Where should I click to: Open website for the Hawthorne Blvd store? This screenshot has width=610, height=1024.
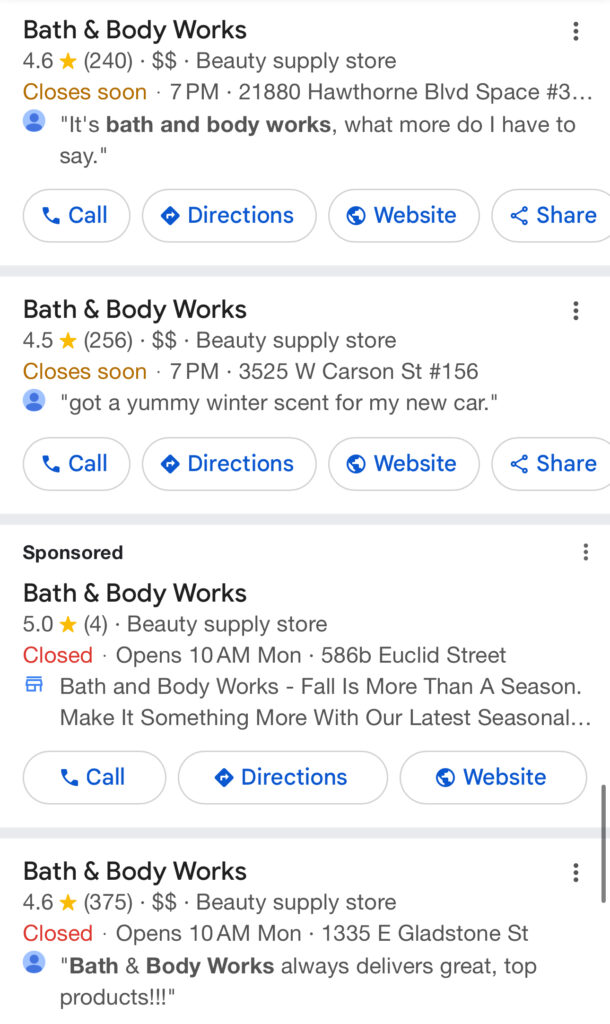(x=403, y=215)
